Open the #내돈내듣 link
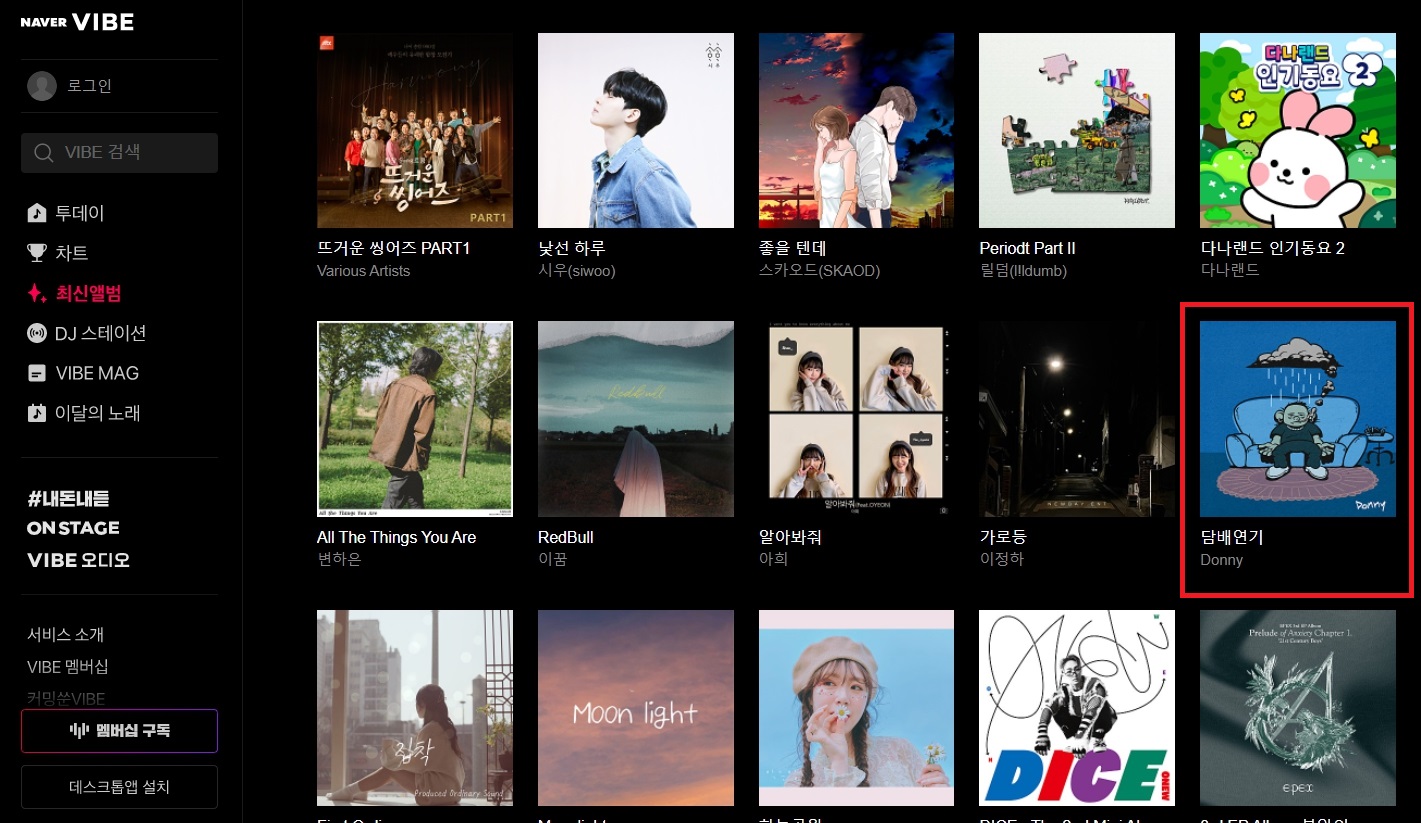Image resolution: width=1421 pixels, height=823 pixels. (x=68, y=498)
